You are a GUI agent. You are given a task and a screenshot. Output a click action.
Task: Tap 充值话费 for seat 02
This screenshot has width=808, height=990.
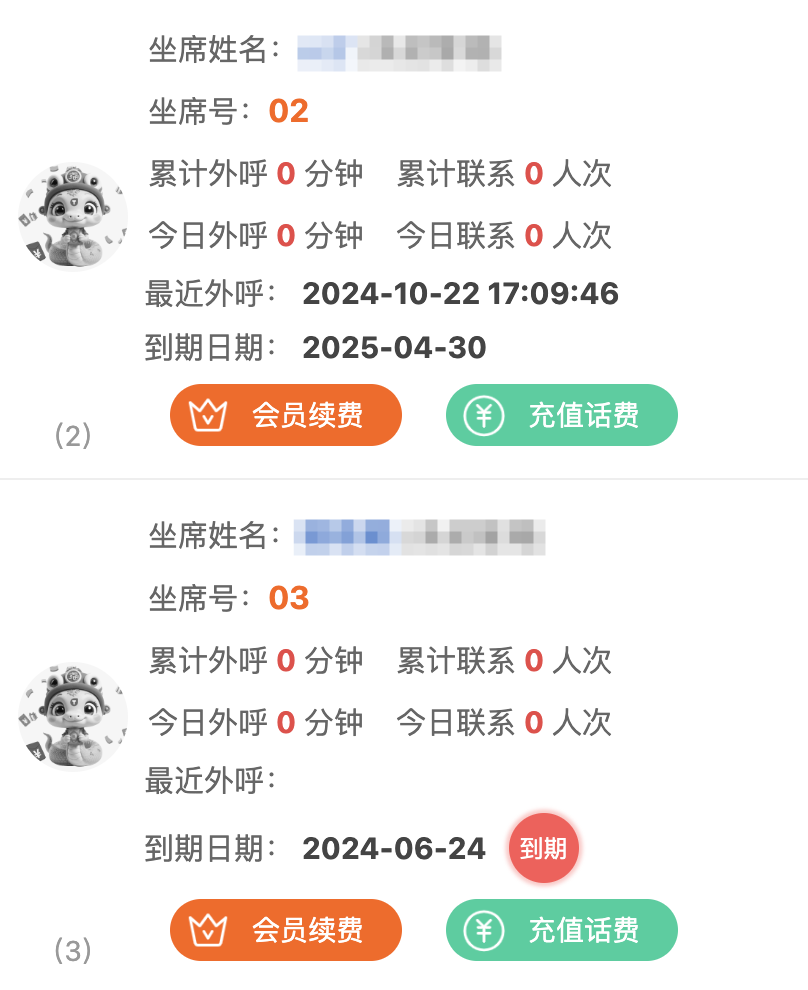562,415
